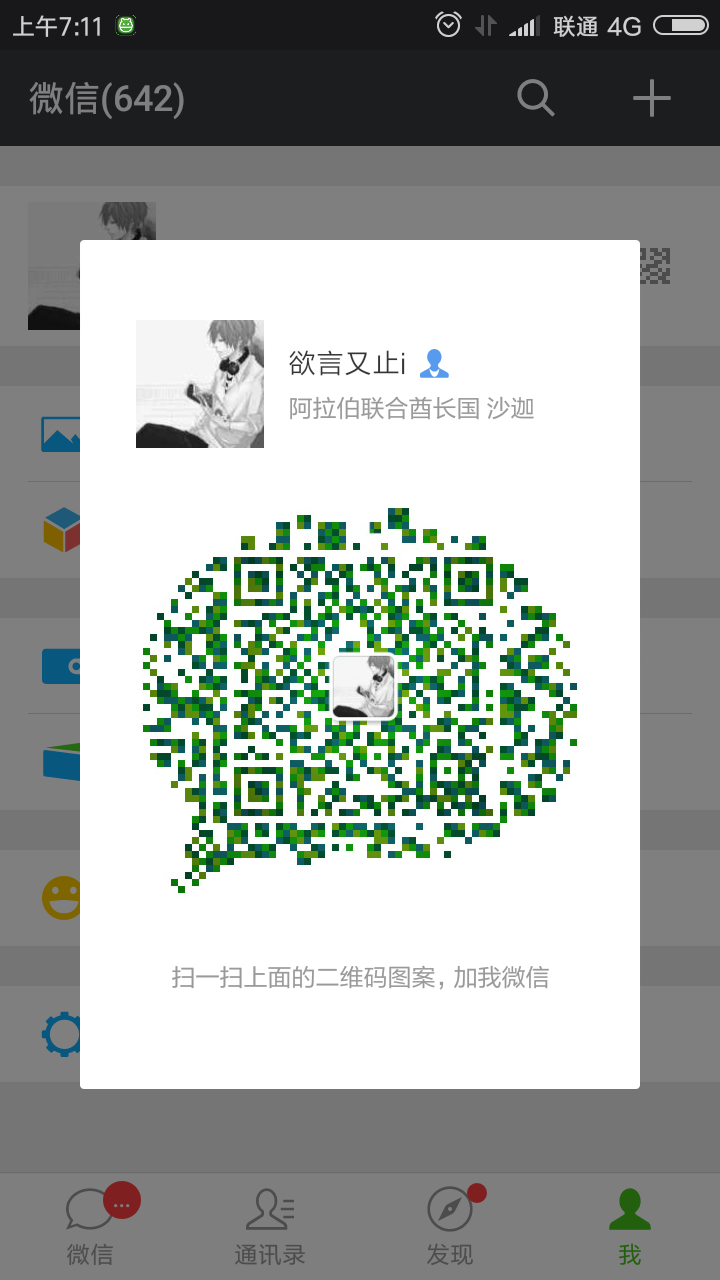Screen dimensions: 720x1280
Task: Open the search icon in the app bar
Action: tap(535, 98)
